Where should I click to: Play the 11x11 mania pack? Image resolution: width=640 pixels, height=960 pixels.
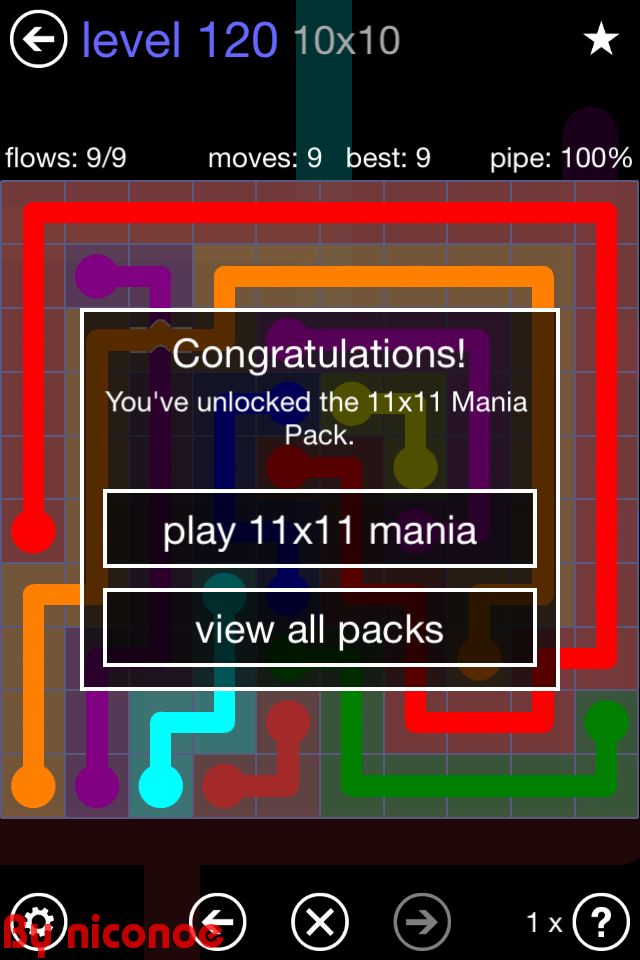(320, 530)
